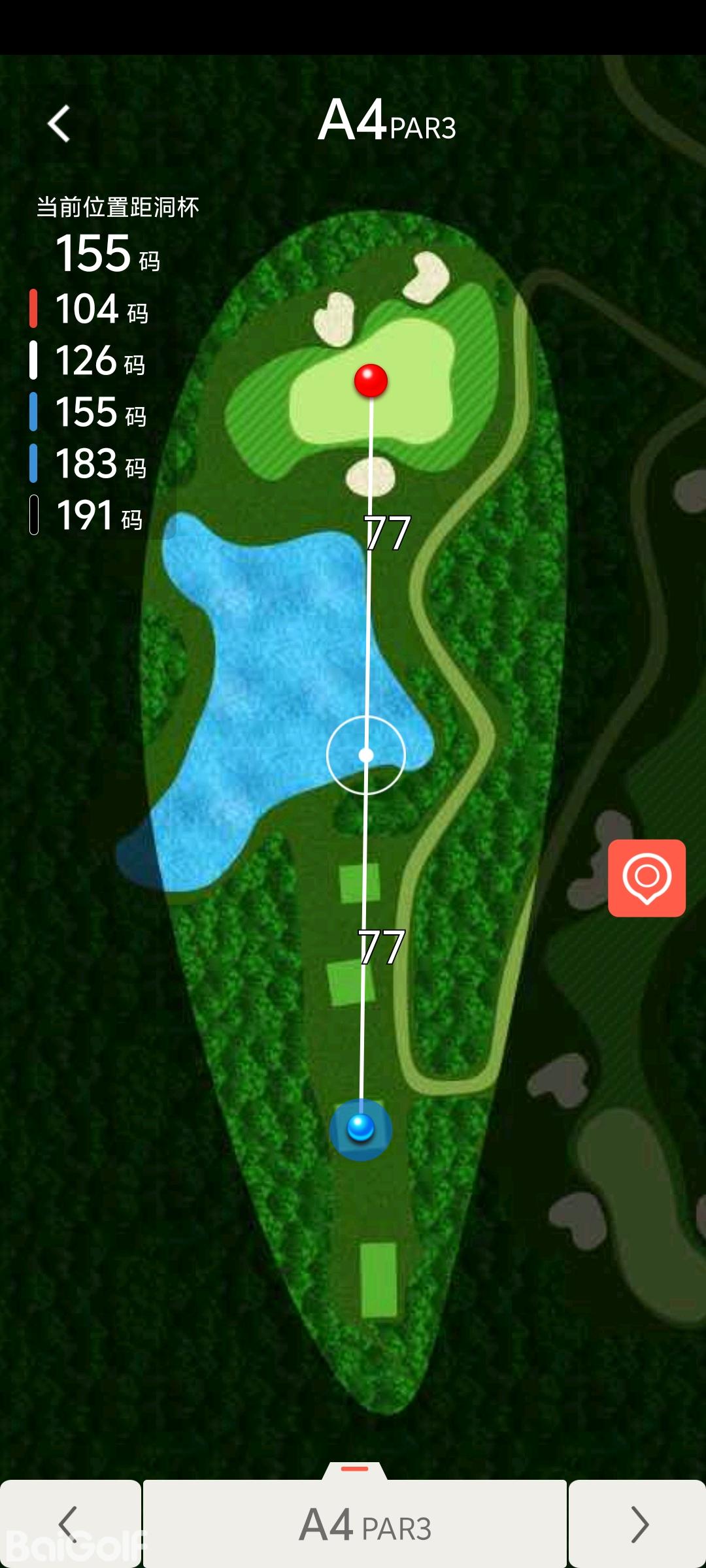Tap the orange location pin button

647,877
